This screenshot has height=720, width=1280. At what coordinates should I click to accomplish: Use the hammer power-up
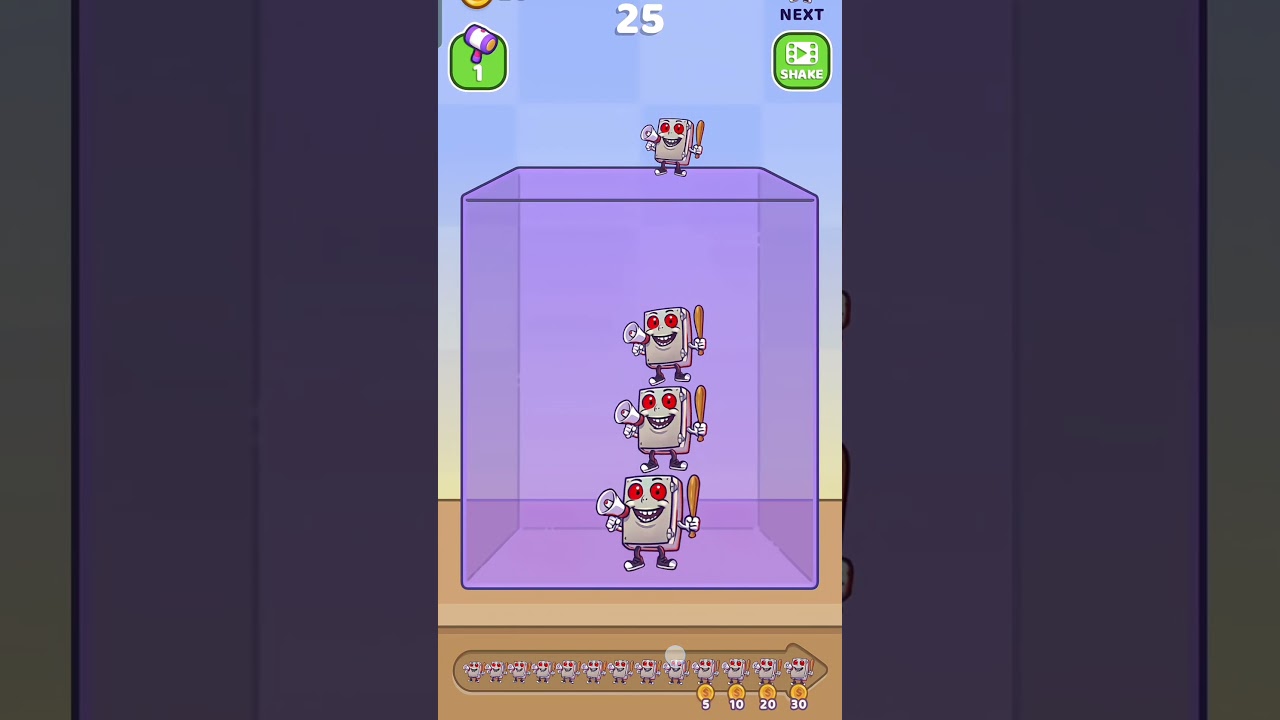(478, 59)
